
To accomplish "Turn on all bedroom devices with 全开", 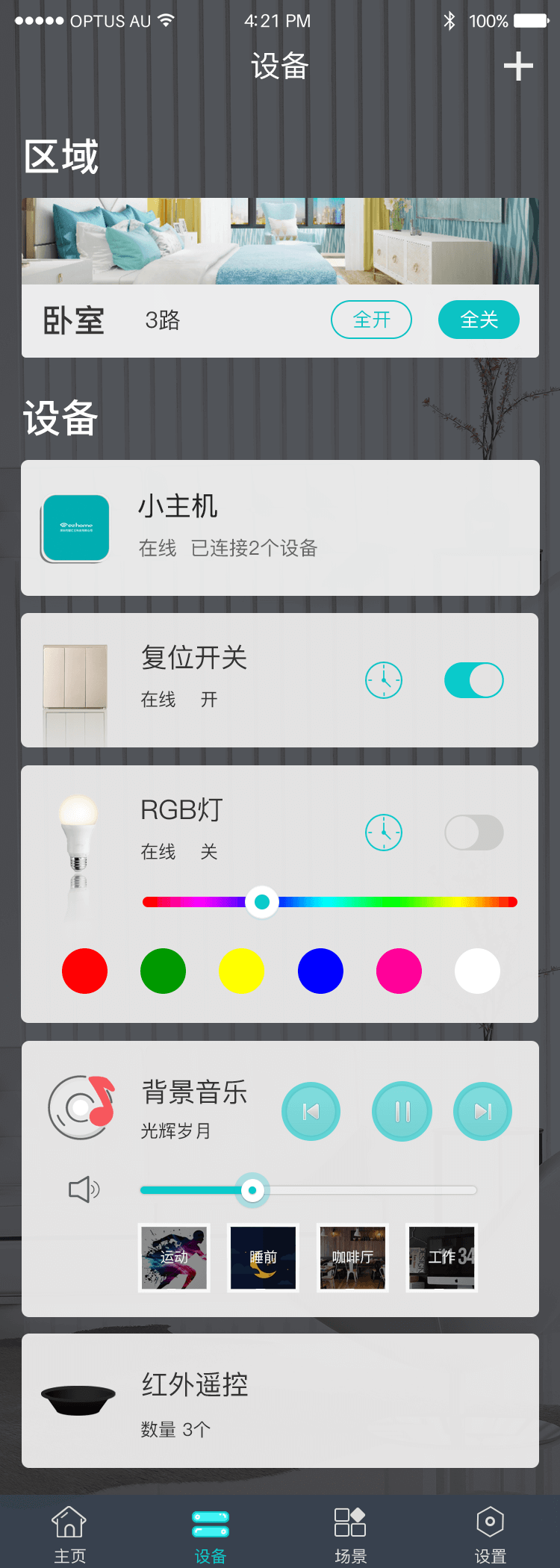I will 371,320.
